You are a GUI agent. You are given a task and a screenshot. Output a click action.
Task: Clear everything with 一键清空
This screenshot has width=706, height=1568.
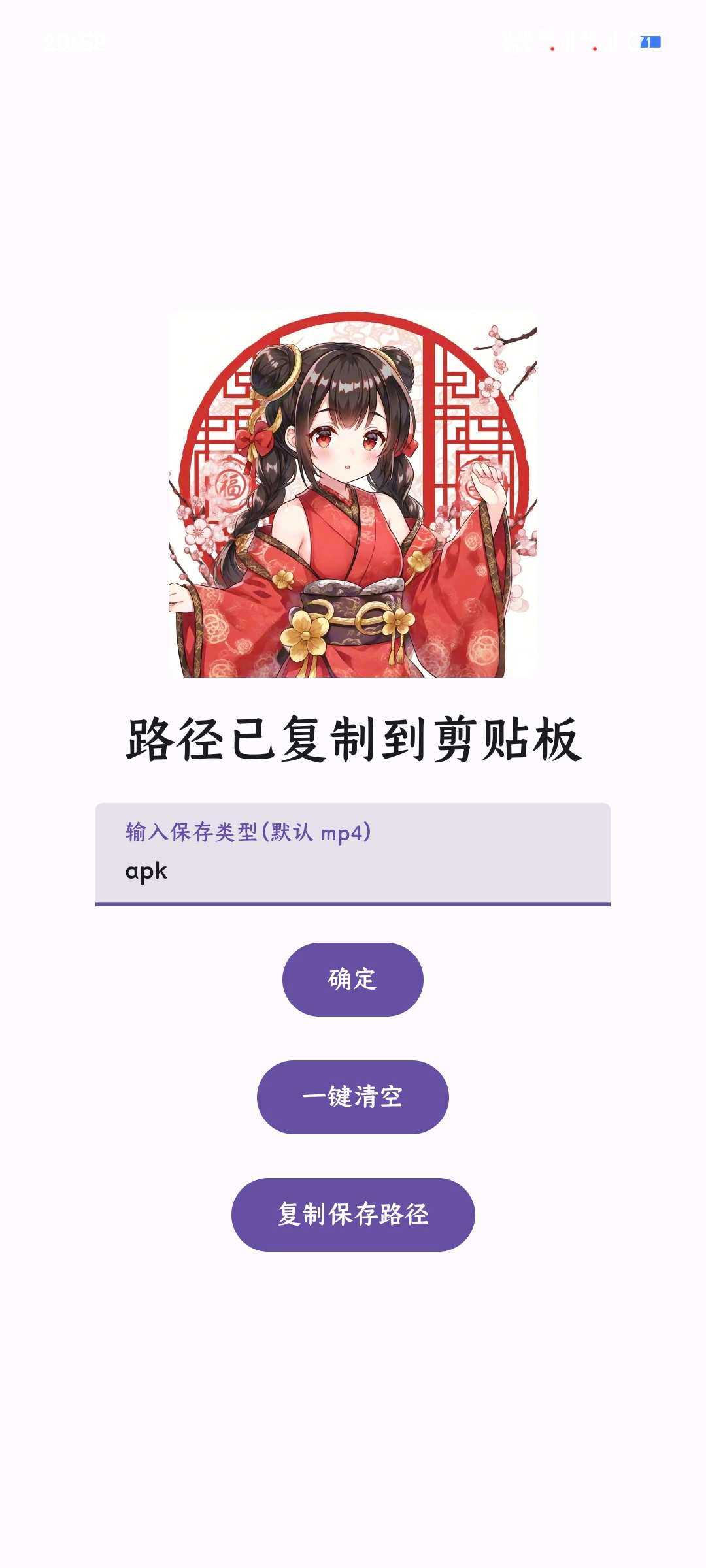[x=353, y=1097]
